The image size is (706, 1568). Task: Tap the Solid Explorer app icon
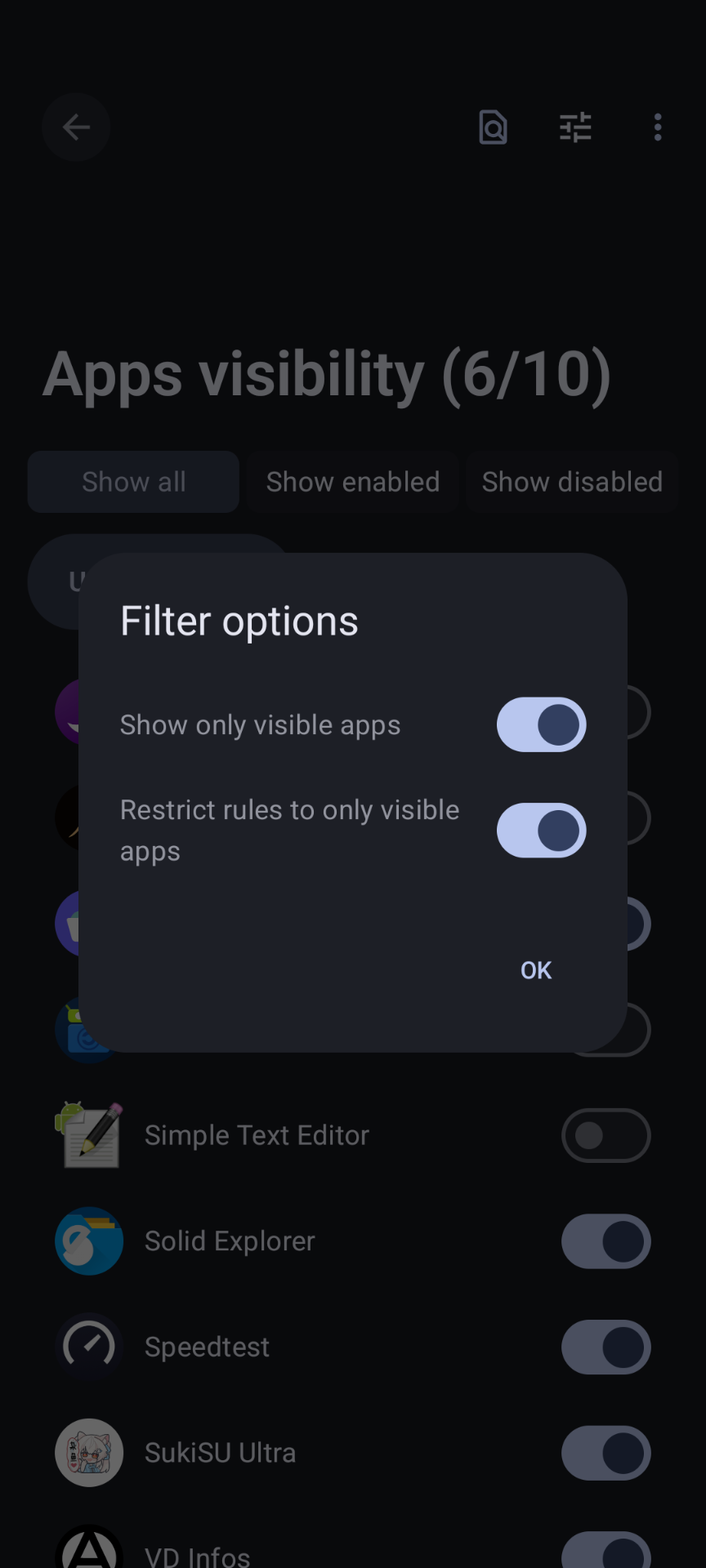(89, 1241)
